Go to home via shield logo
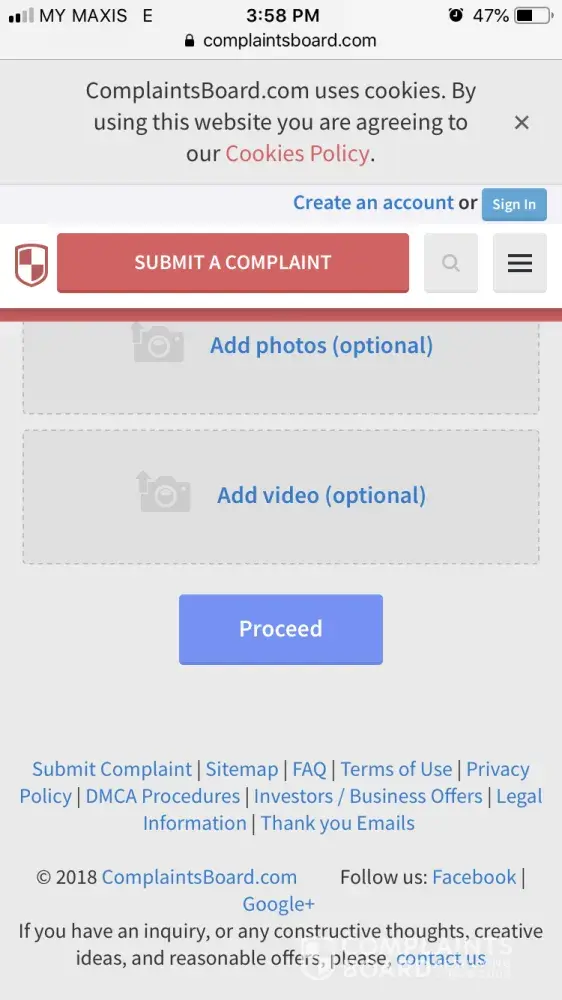 pyautogui.click(x=31, y=265)
